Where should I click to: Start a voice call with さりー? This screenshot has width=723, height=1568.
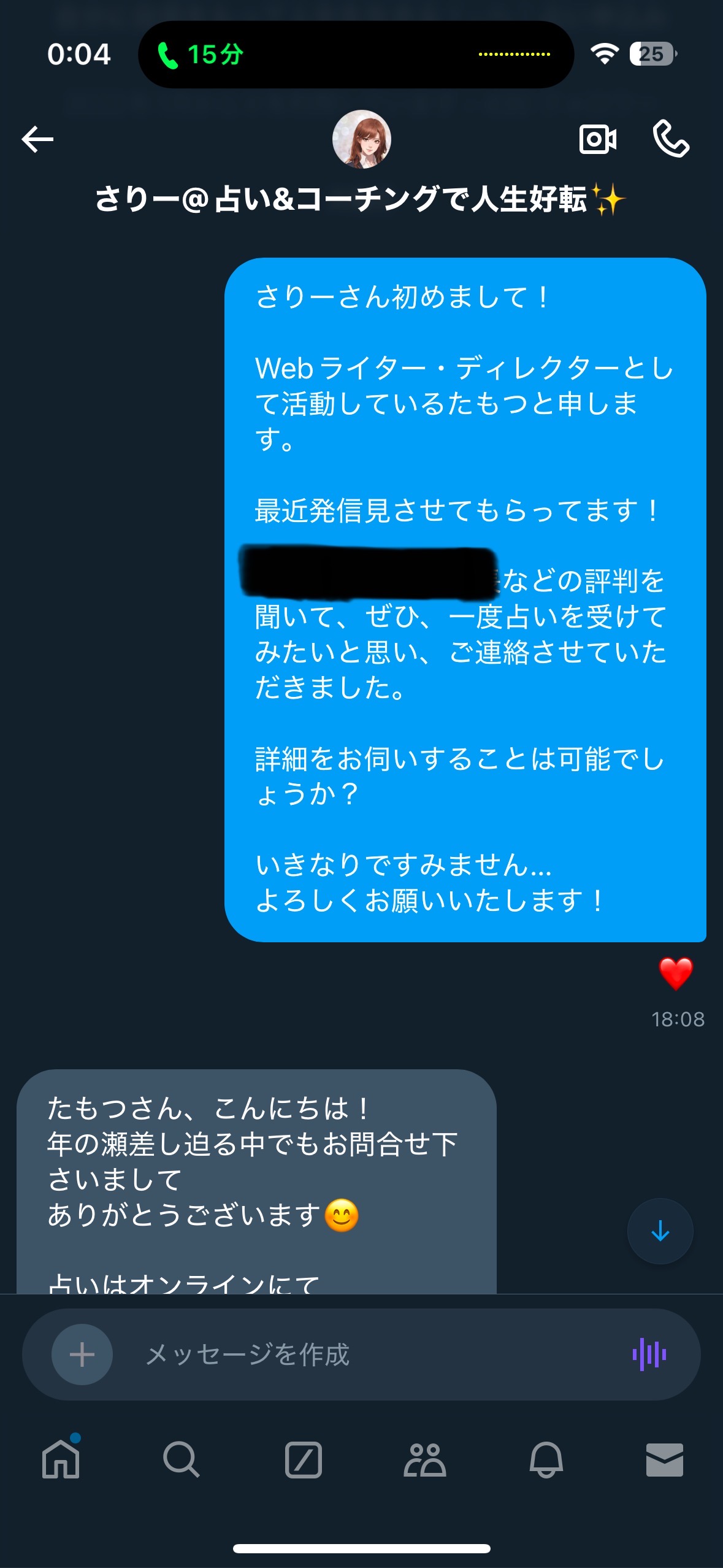click(x=671, y=139)
